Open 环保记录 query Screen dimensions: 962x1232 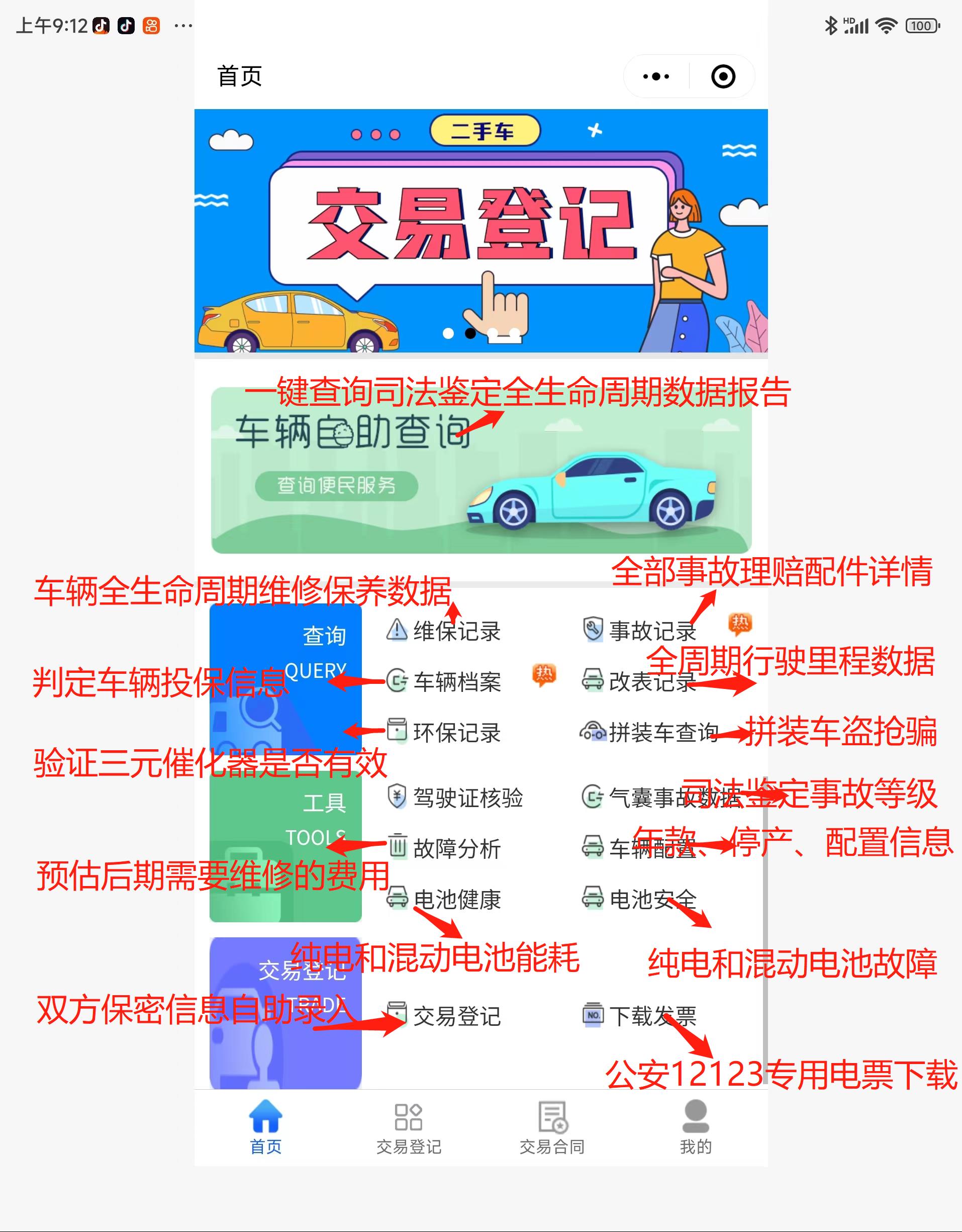pos(445,733)
